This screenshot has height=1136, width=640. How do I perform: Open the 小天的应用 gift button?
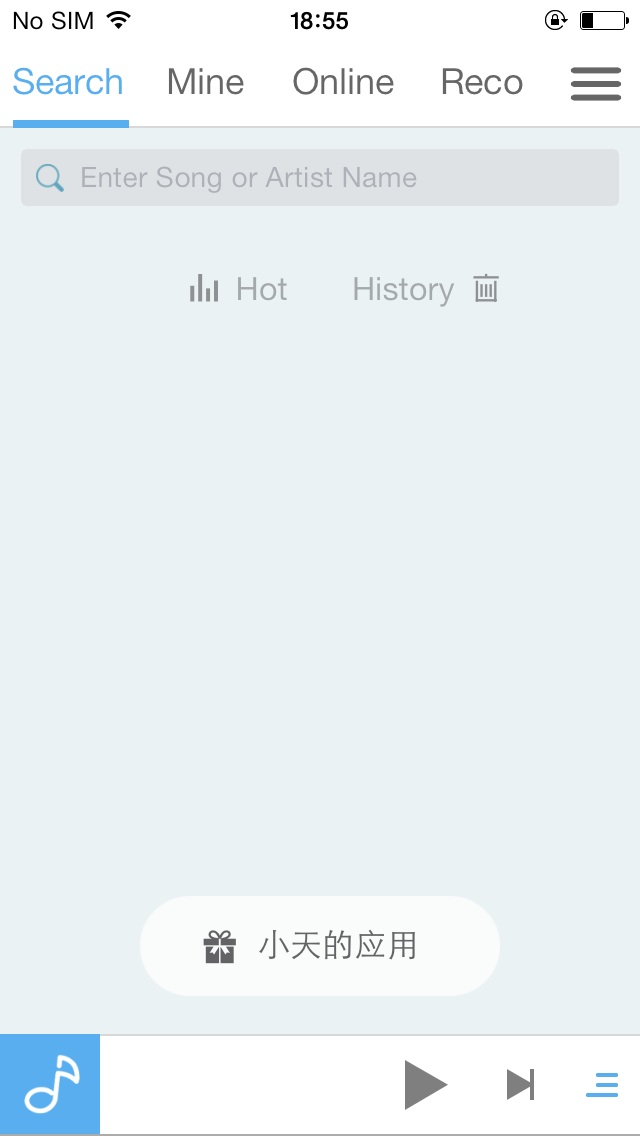[320, 946]
